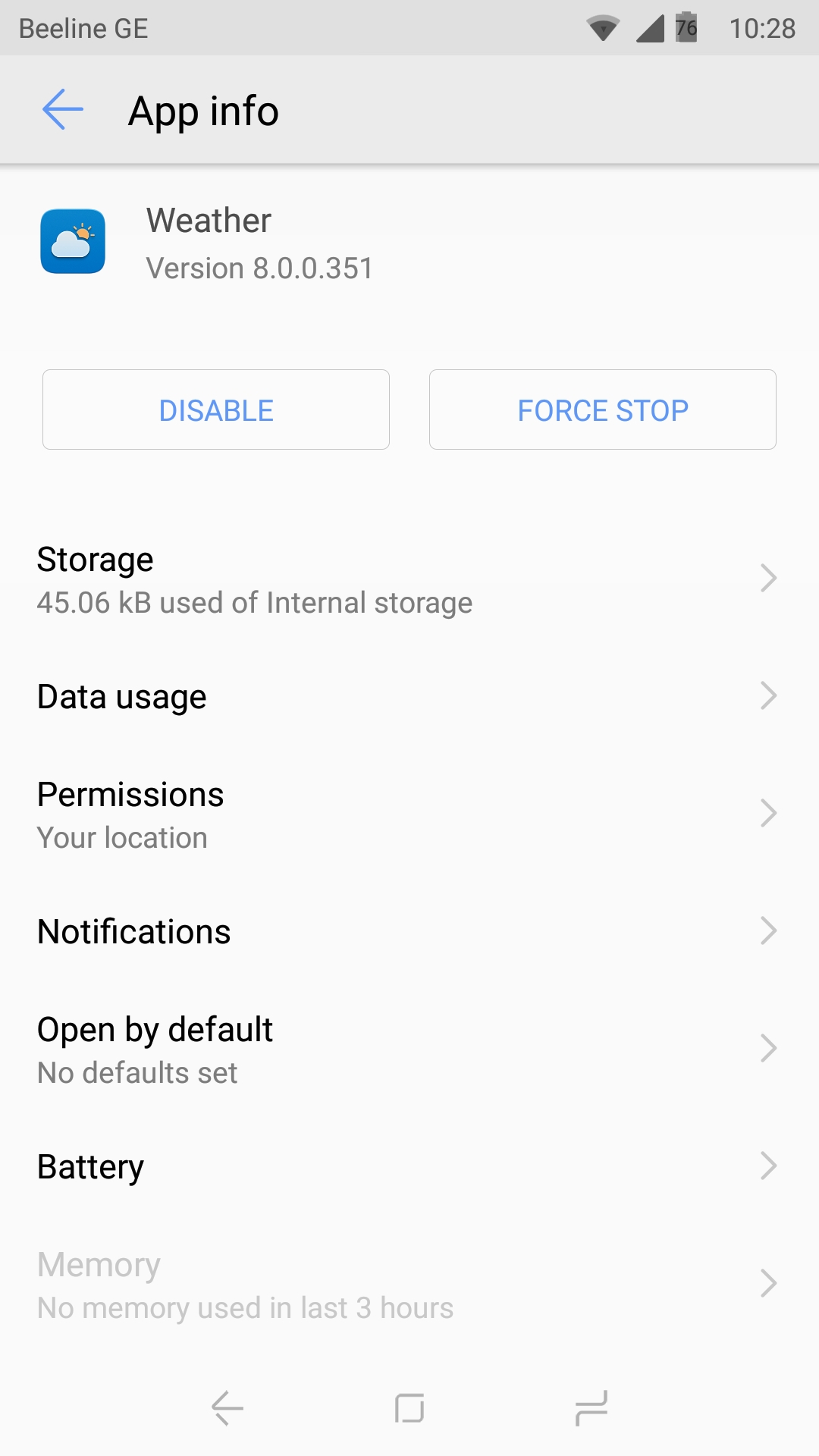The height and width of the screenshot is (1456, 819).
Task: Open Battery details for Weather
Action: click(409, 1166)
